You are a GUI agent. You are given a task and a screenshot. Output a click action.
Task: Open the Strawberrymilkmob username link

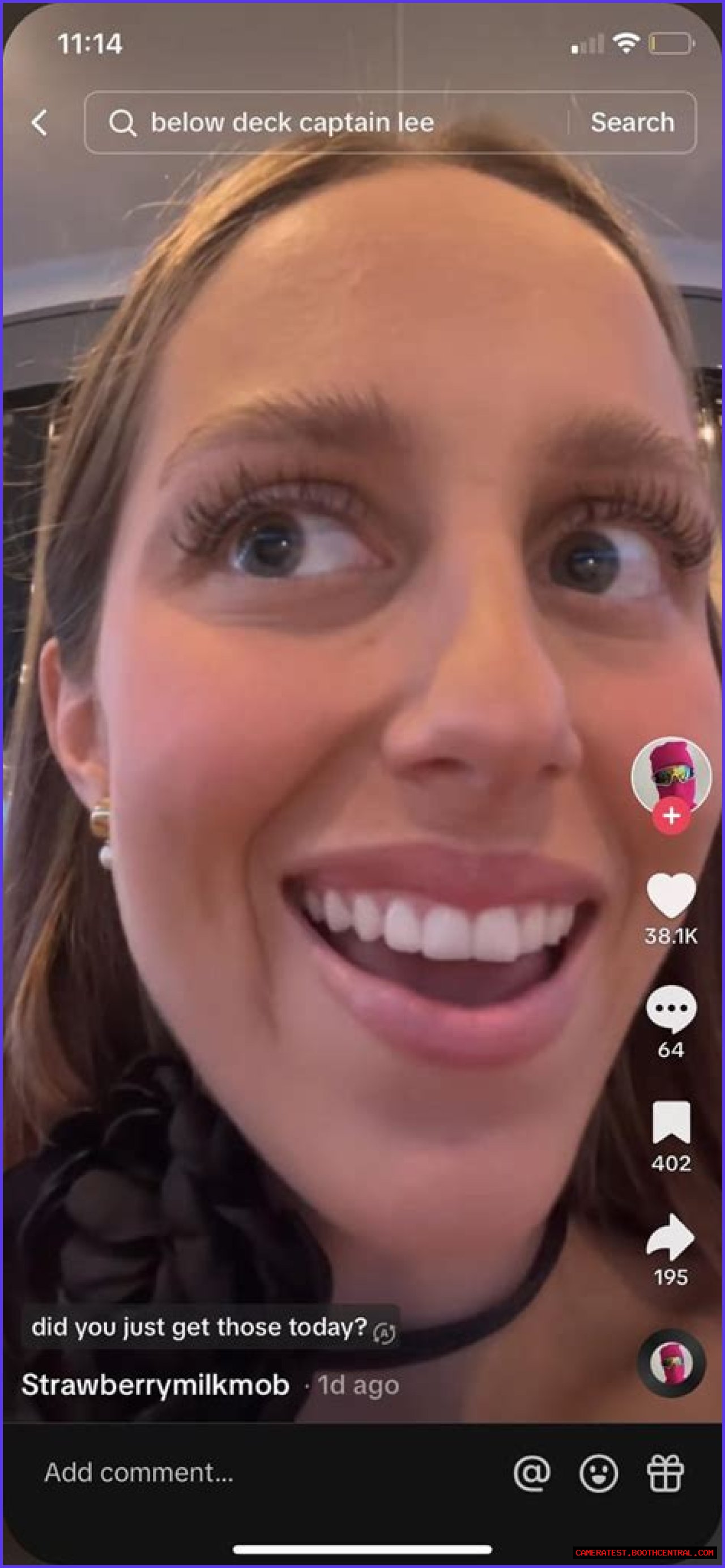(x=155, y=1385)
